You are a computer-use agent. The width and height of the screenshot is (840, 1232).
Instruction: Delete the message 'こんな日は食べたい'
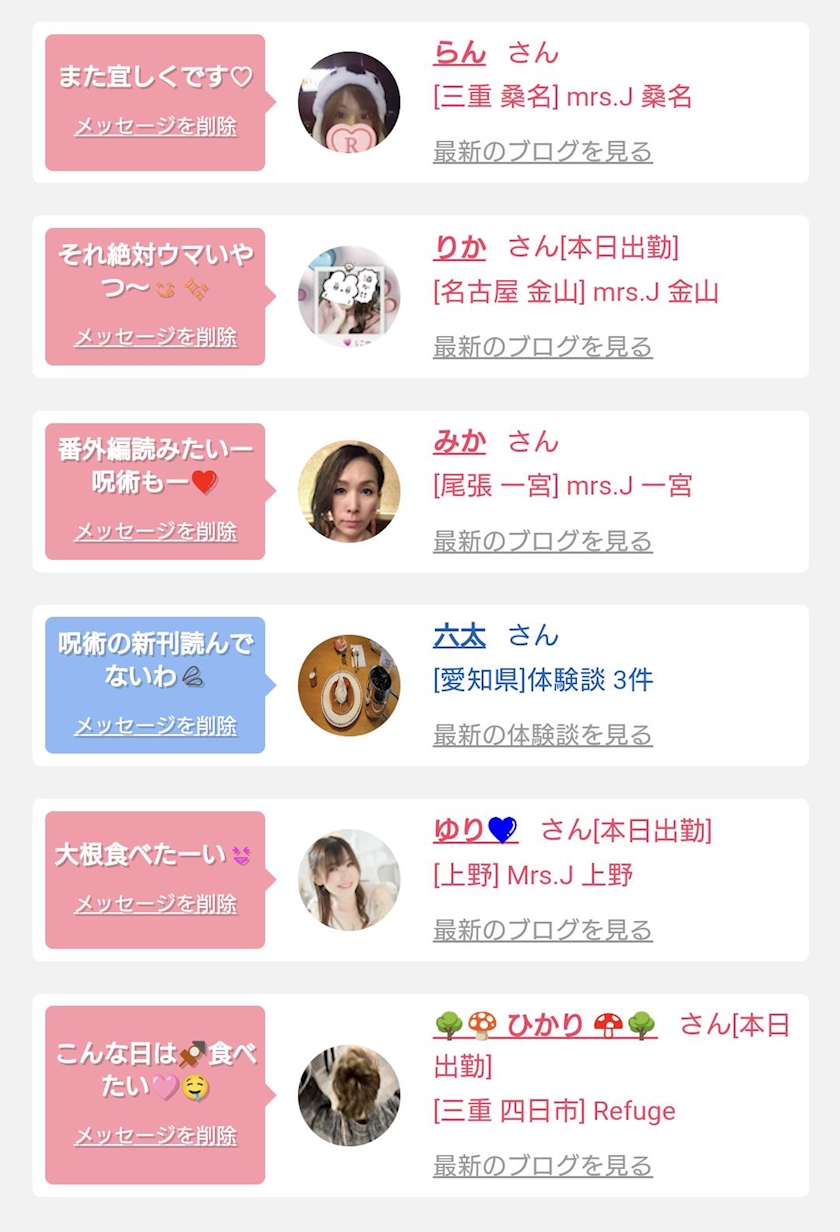[x=155, y=1136]
